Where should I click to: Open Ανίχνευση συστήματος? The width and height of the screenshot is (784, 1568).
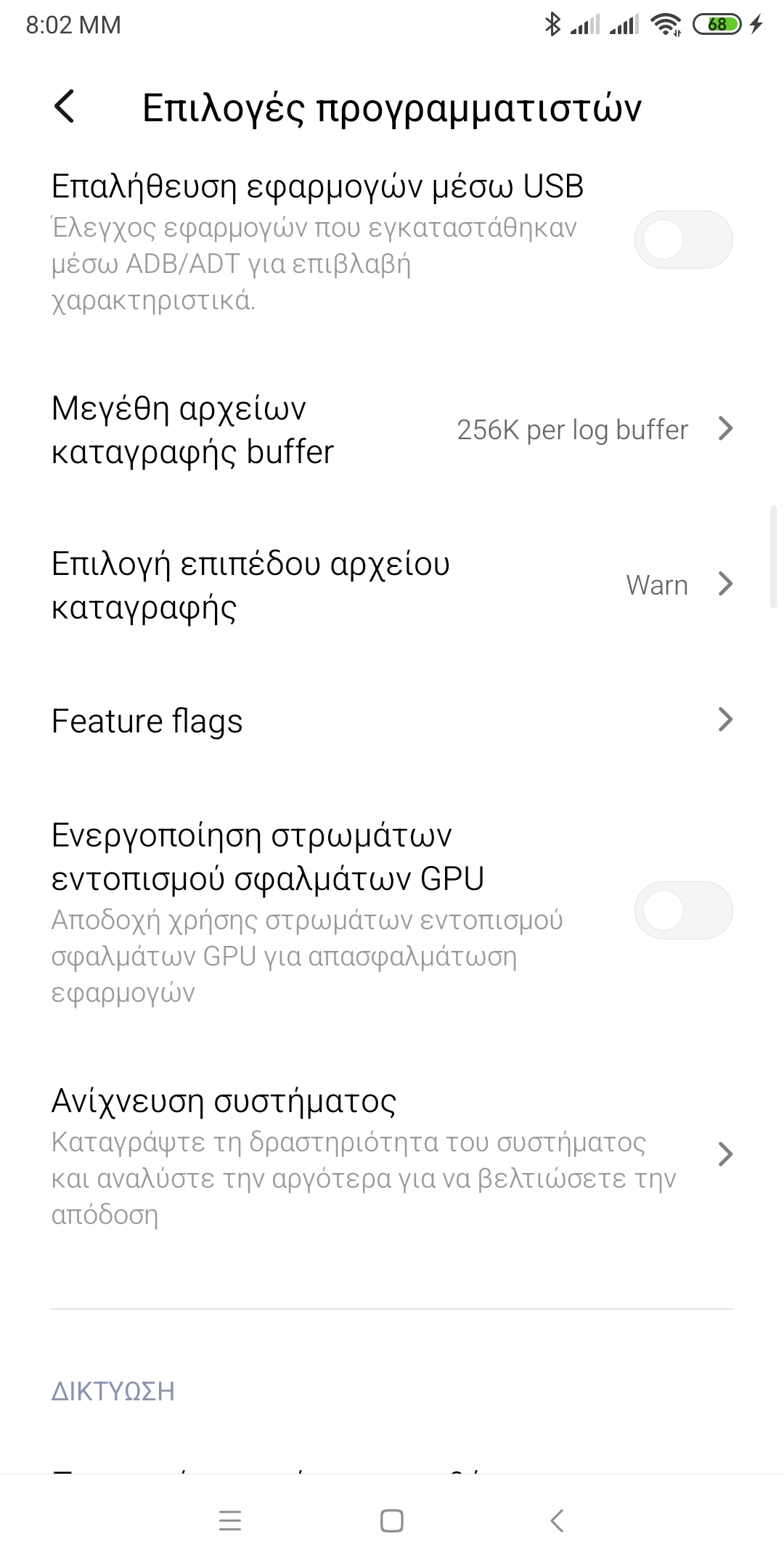(x=392, y=1154)
